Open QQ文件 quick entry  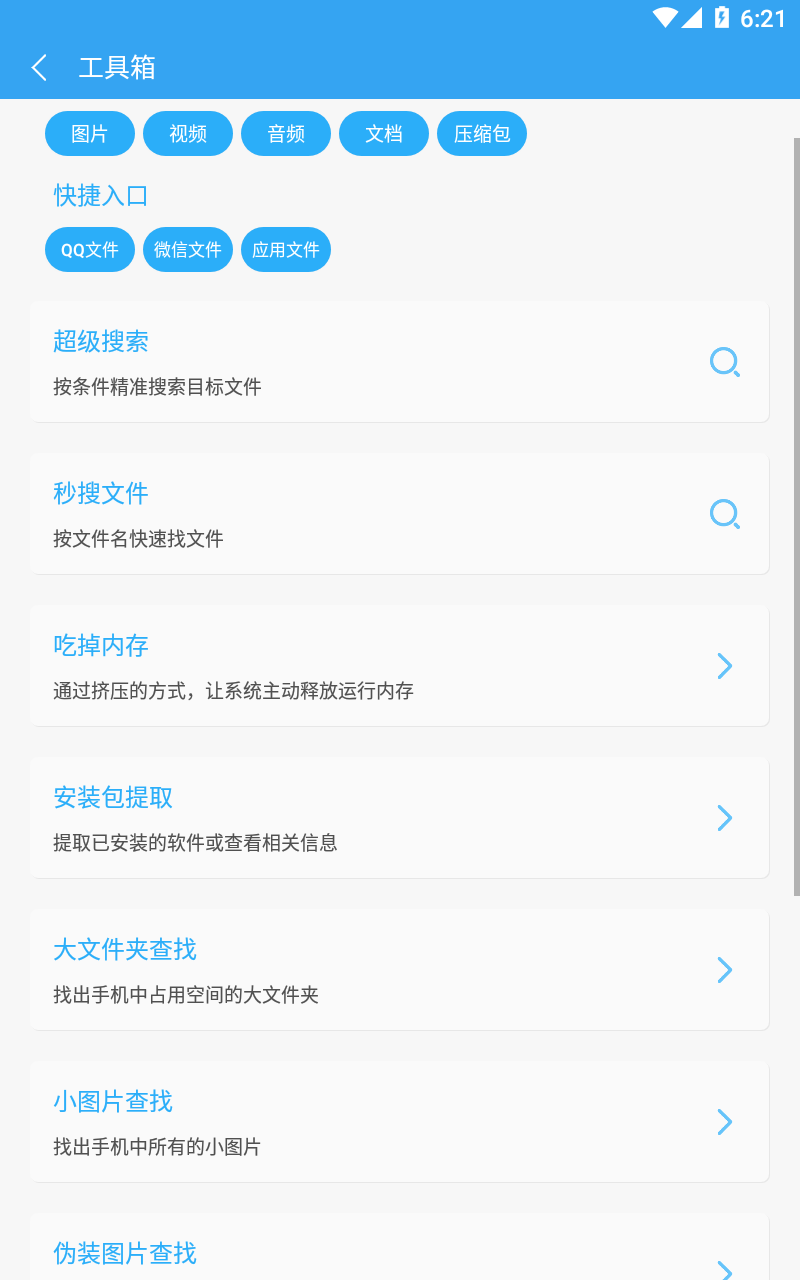(x=89, y=249)
